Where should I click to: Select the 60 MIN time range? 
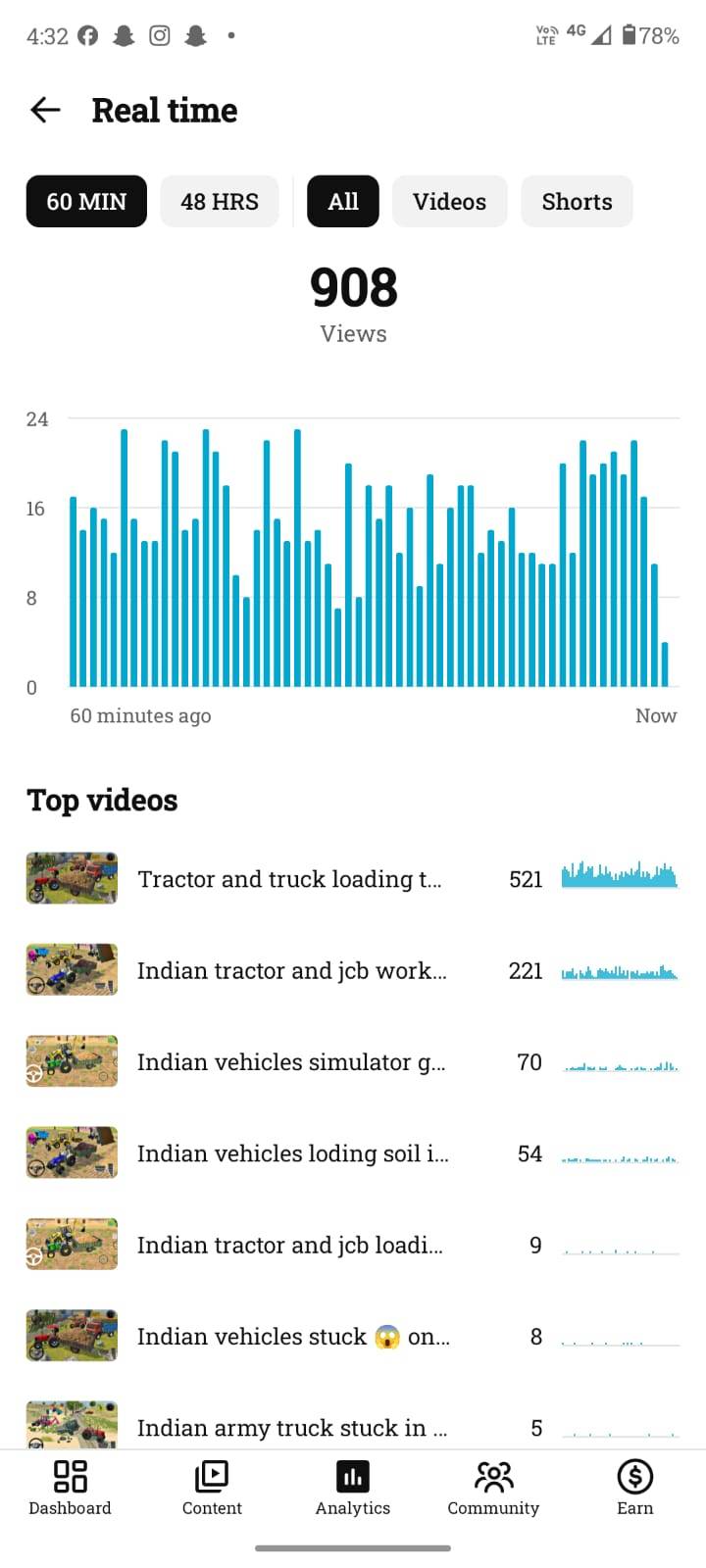[86, 202]
